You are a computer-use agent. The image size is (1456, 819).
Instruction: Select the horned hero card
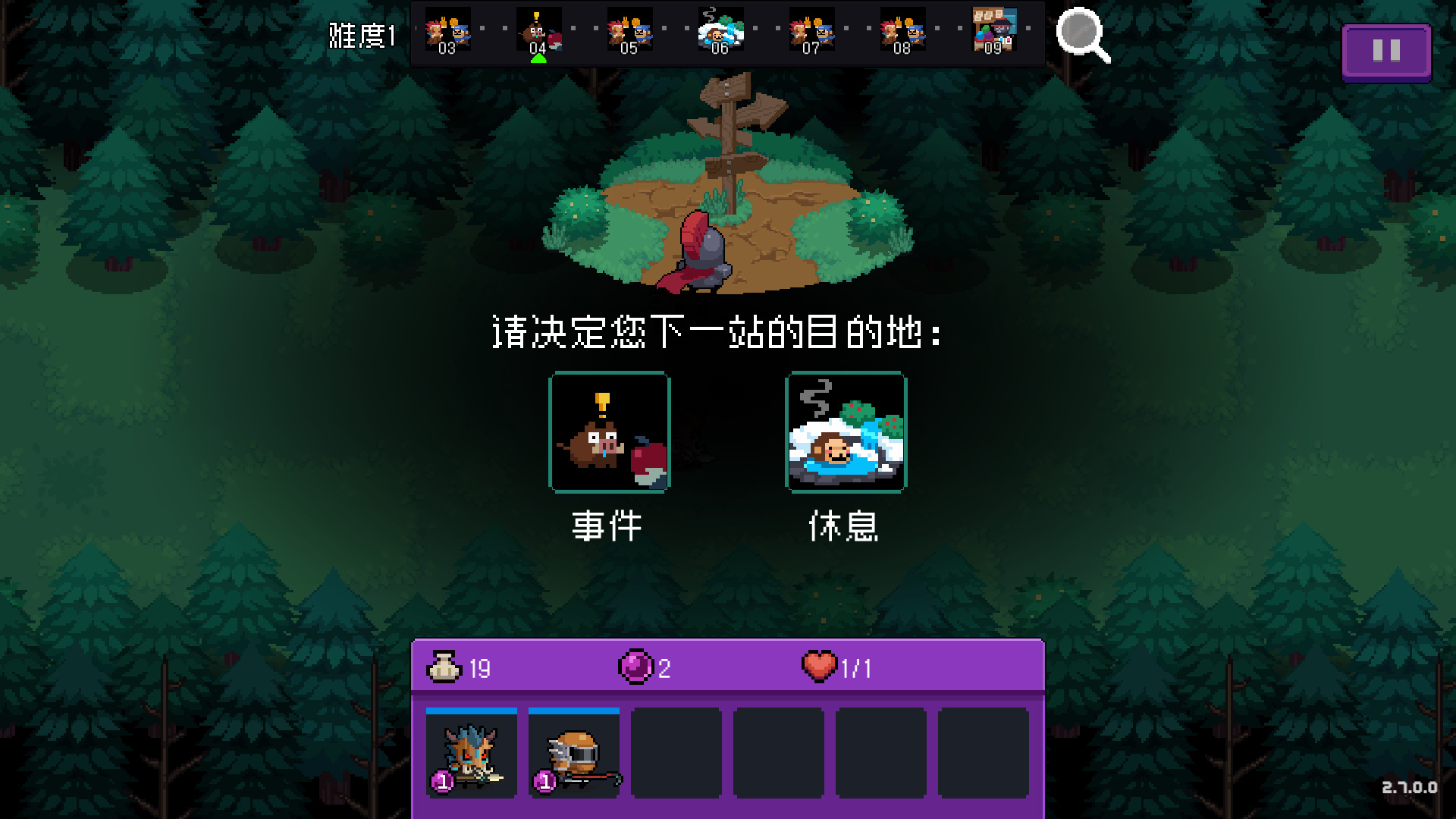click(471, 753)
